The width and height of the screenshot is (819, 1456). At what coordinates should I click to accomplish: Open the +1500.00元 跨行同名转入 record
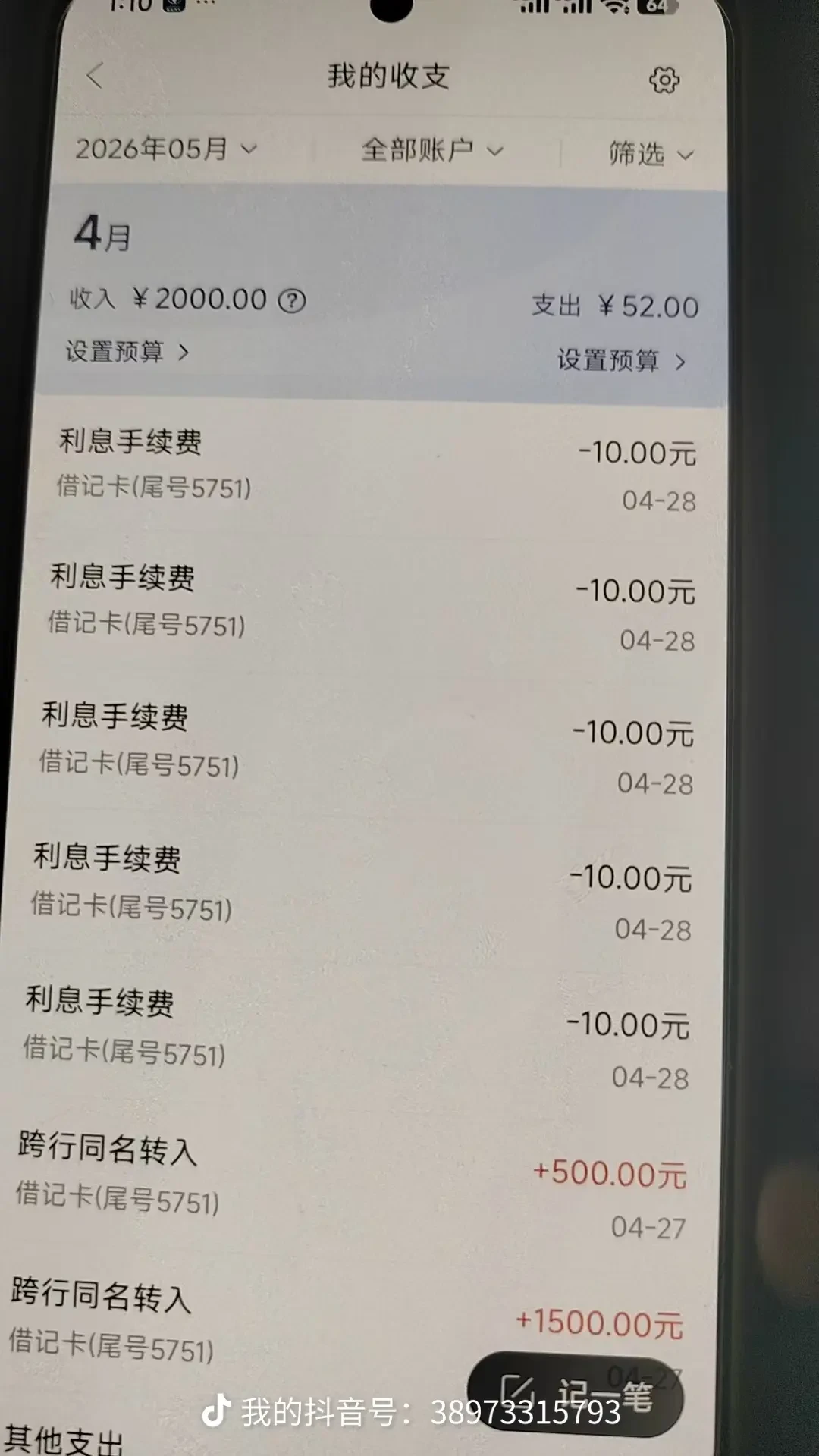coord(349,1327)
